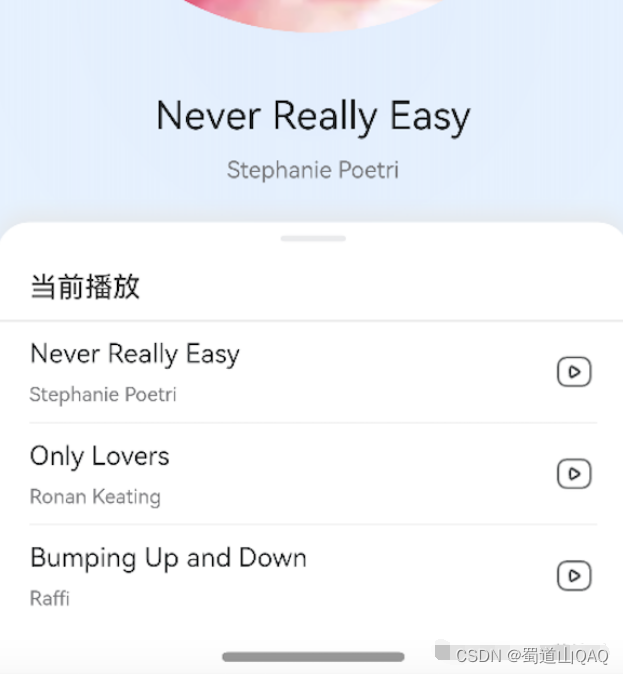
Task: Play Bumping Up and Down by Raffi
Action: click(574, 576)
